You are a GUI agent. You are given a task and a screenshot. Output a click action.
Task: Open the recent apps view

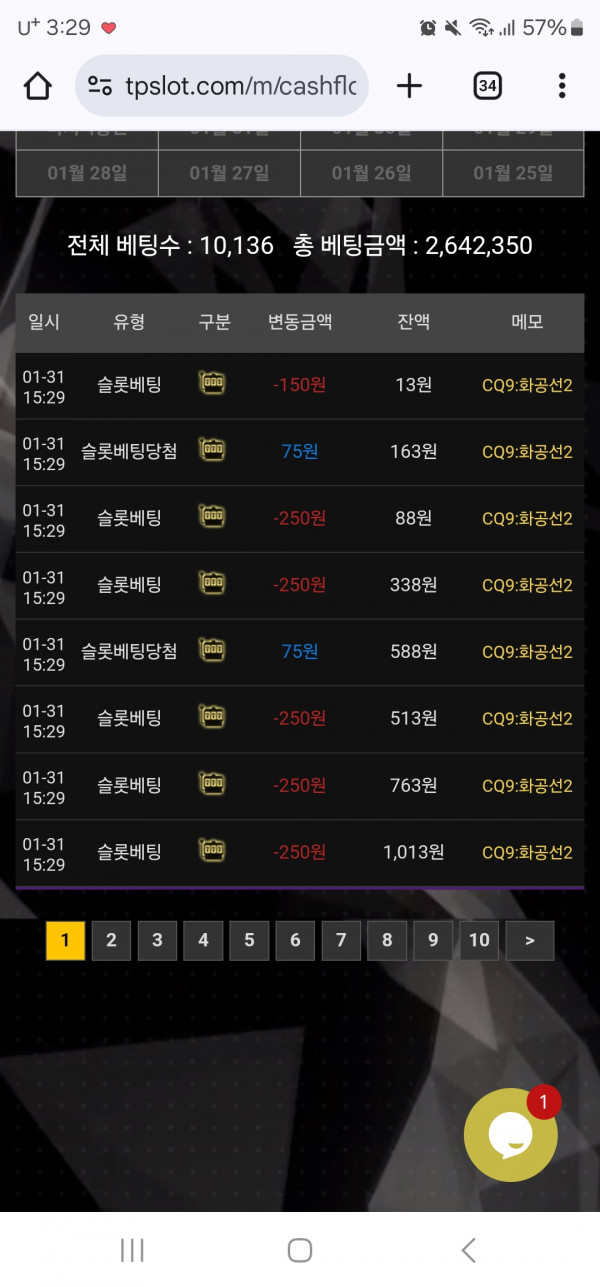tap(132, 1249)
